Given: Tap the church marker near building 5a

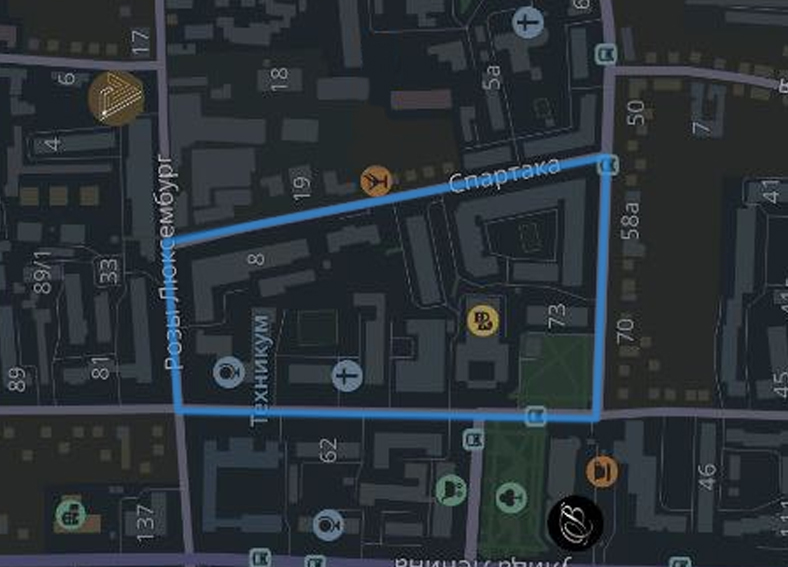Looking at the screenshot, I should 526,21.
